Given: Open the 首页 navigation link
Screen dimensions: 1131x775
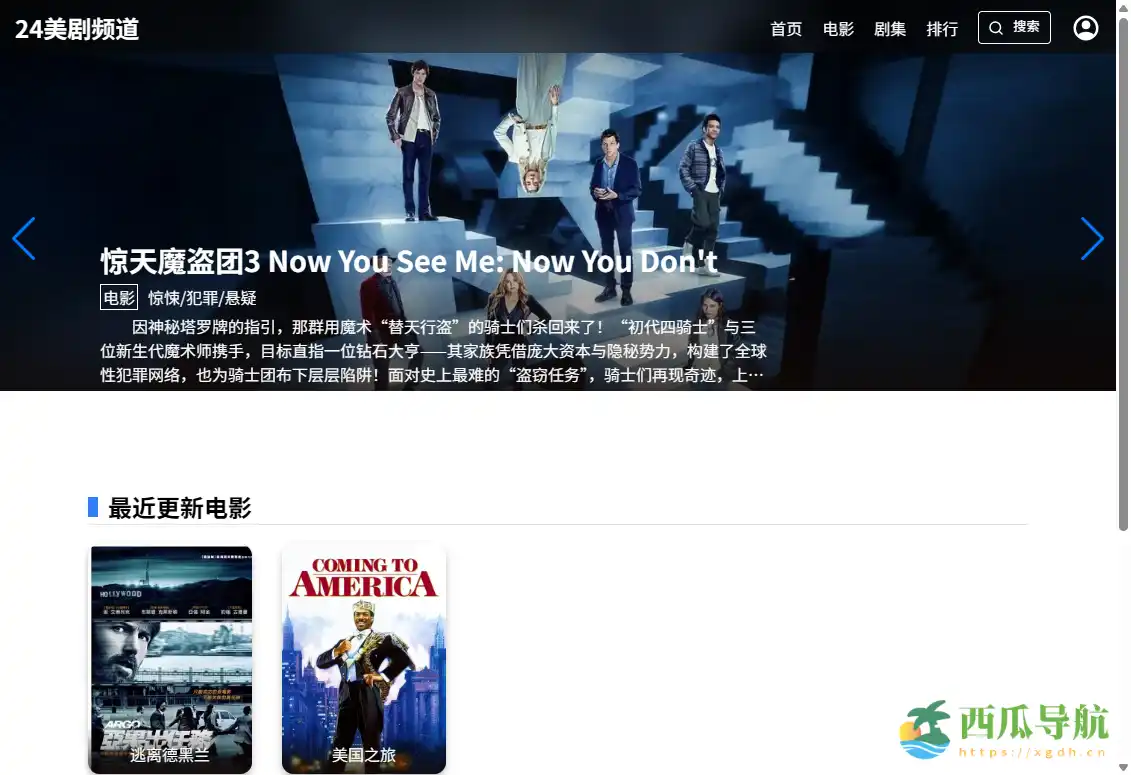Looking at the screenshot, I should click(x=786, y=29).
